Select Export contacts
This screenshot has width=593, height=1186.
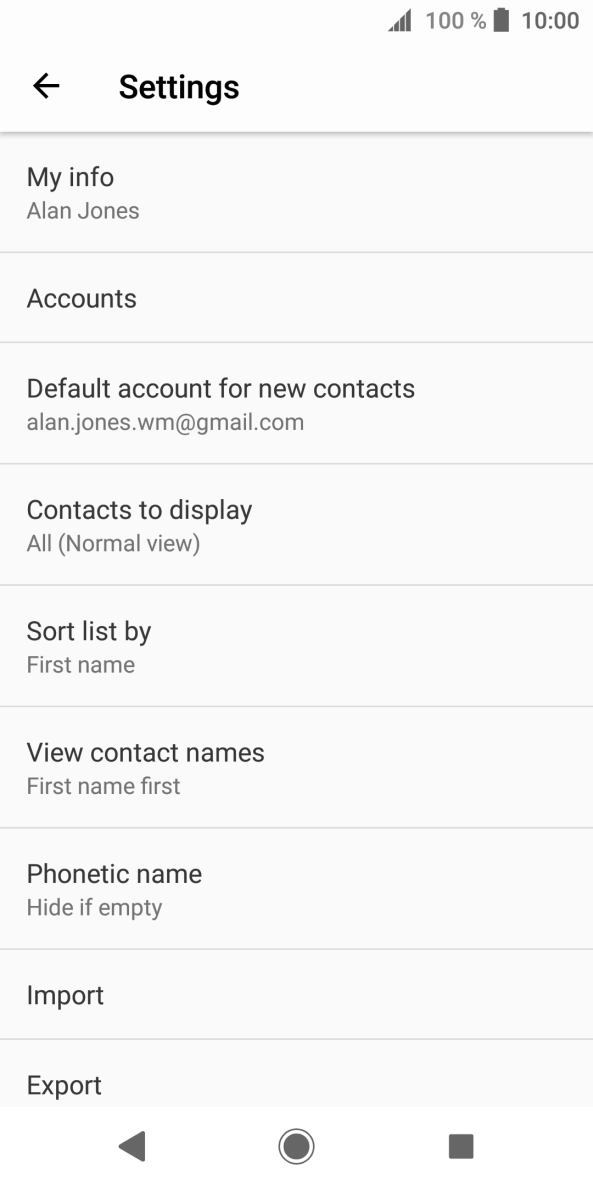pos(296,1074)
